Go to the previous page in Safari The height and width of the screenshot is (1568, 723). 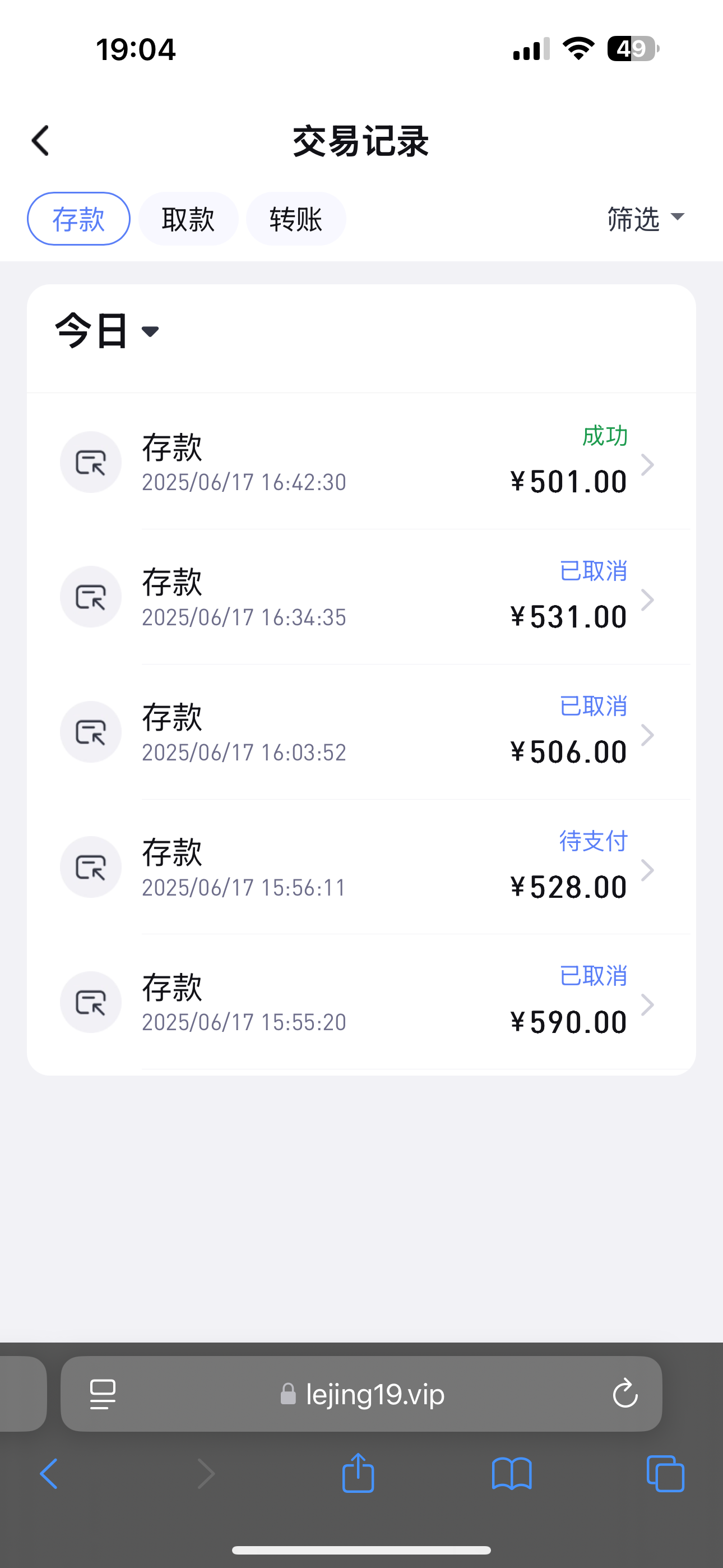tap(49, 1474)
